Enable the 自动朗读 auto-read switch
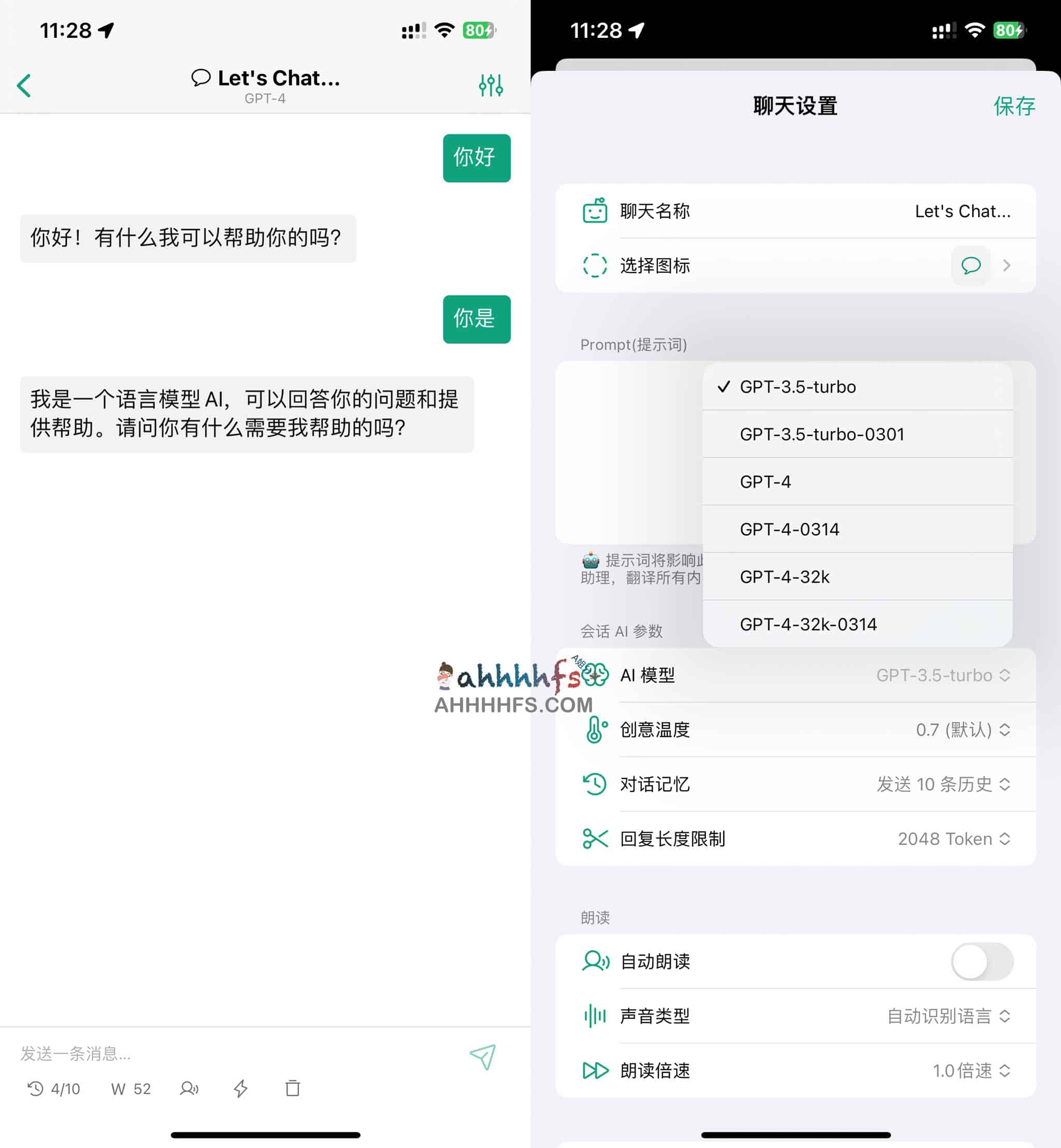This screenshot has height=1148, width=1061. tap(982, 961)
